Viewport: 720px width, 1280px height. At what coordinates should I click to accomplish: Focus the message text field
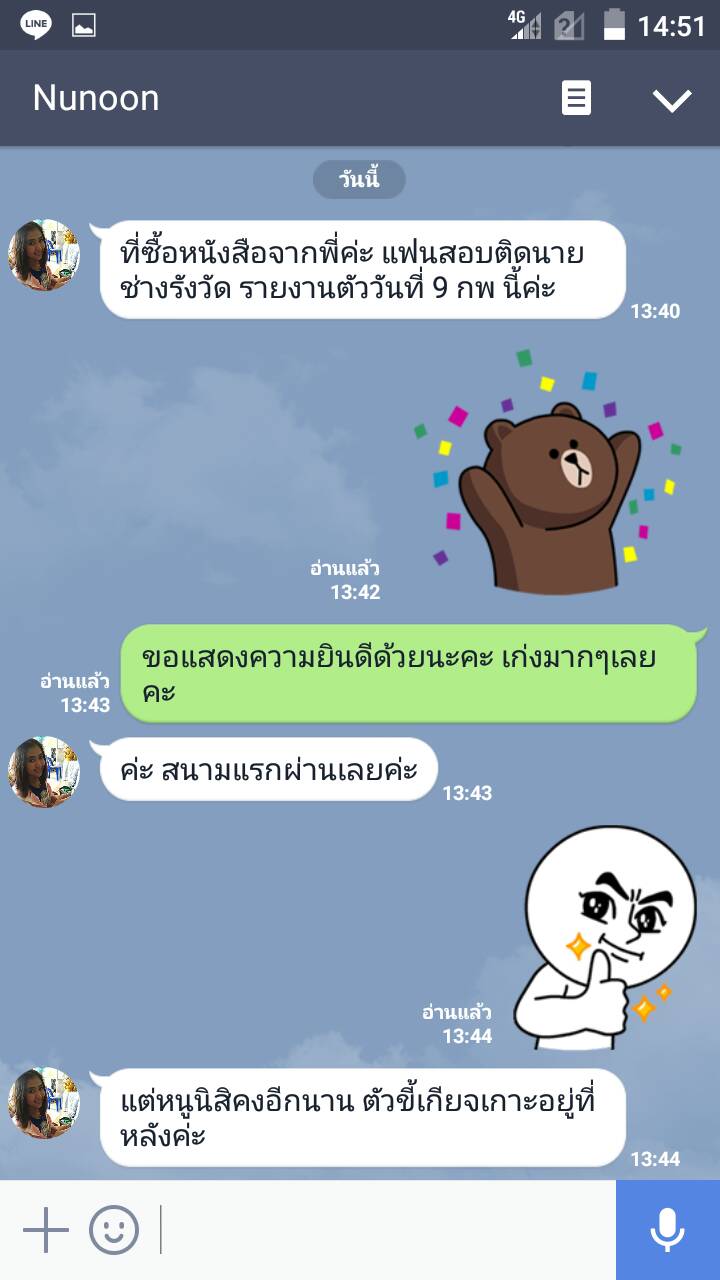pyautogui.click(x=385, y=1230)
